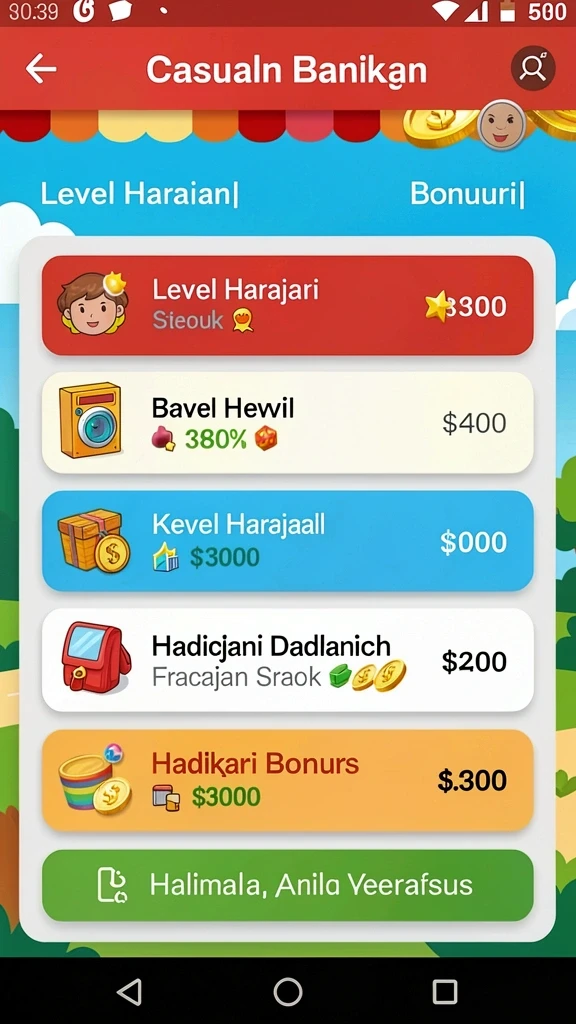Viewport: 576px width, 1024px height.
Task: Tap the green Halimala, Anila Veerafsus button
Action: [287, 885]
